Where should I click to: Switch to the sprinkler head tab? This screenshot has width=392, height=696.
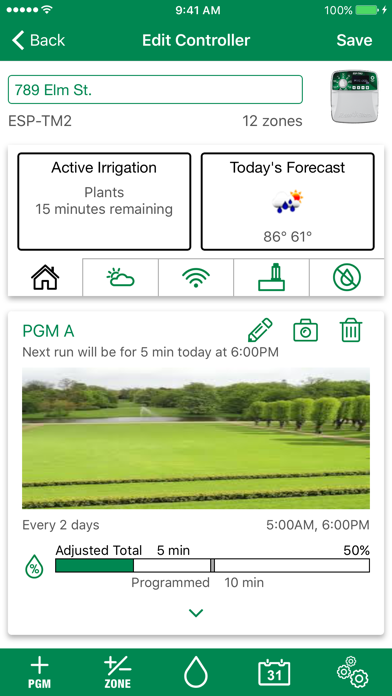coord(271,277)
